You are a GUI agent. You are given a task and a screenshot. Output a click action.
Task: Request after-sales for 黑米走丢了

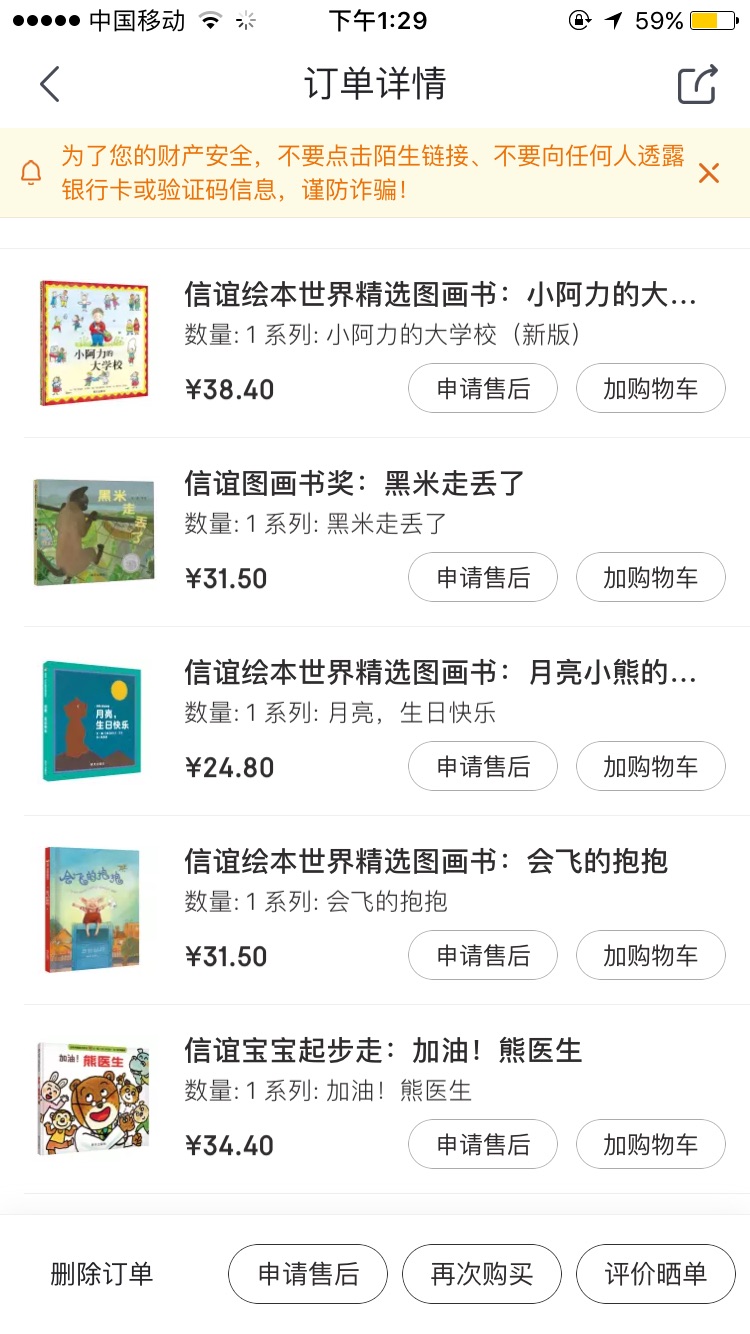[483, 577]
